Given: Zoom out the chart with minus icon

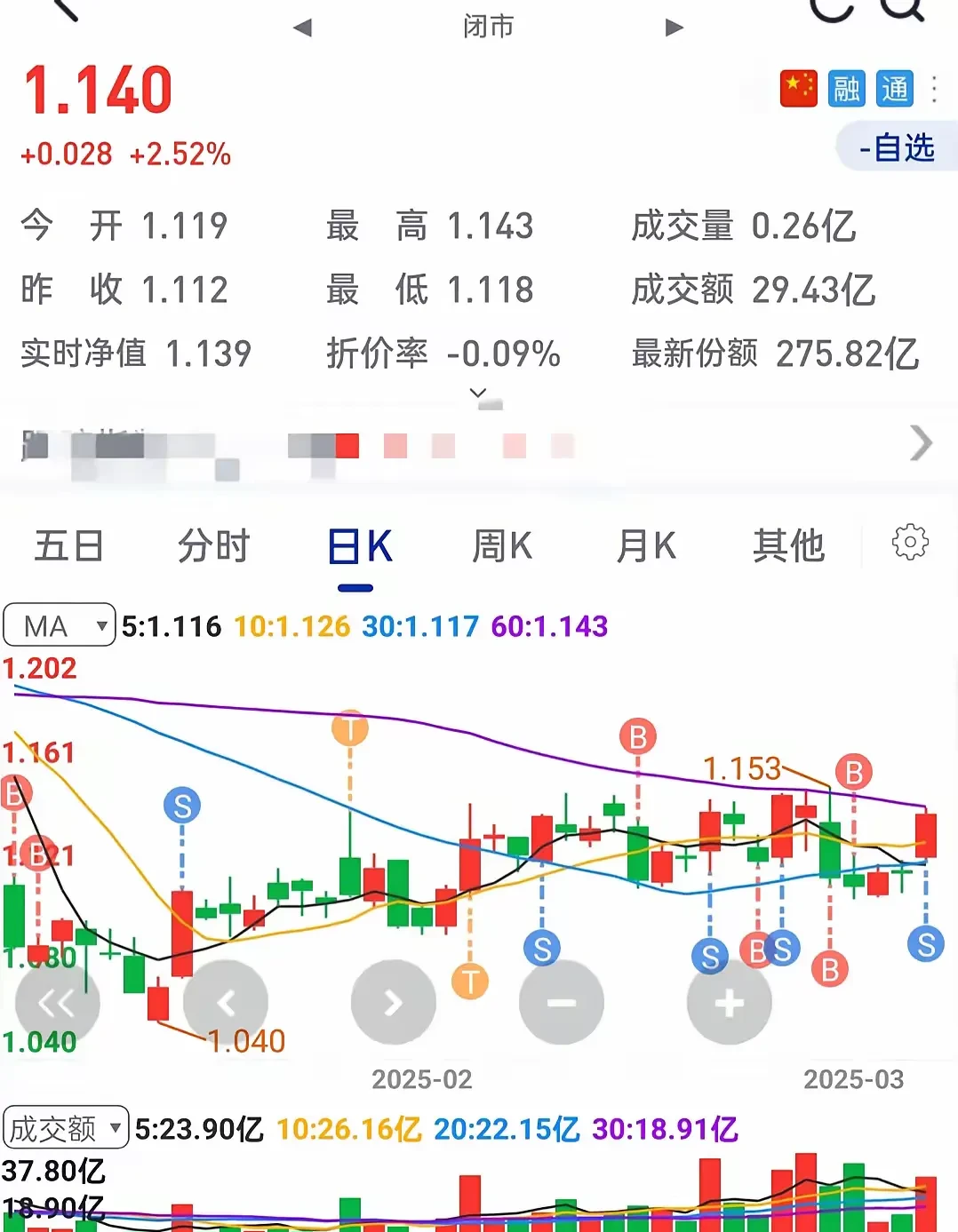Looking at the screenshot, I should pos(562,1001).
